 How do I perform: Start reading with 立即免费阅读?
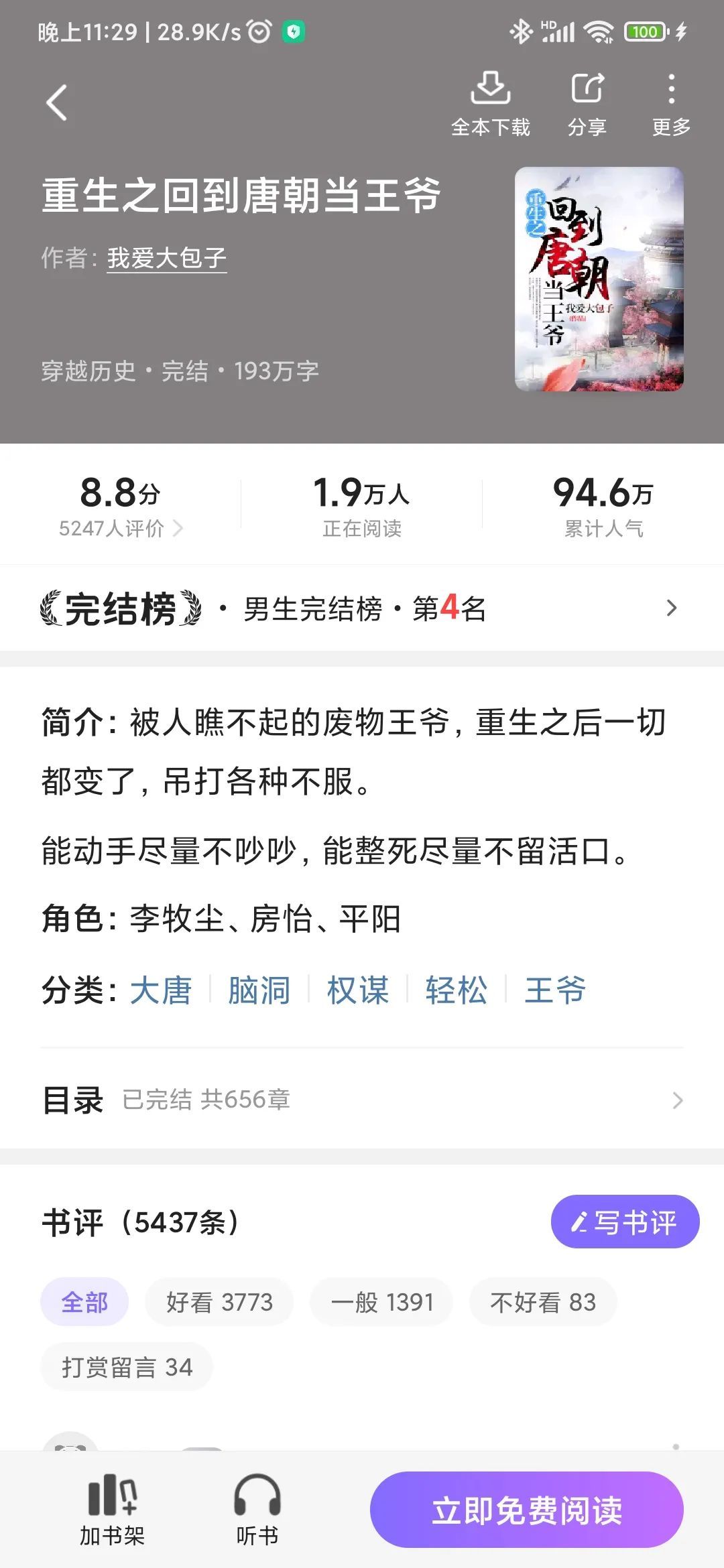[526, 1510]
